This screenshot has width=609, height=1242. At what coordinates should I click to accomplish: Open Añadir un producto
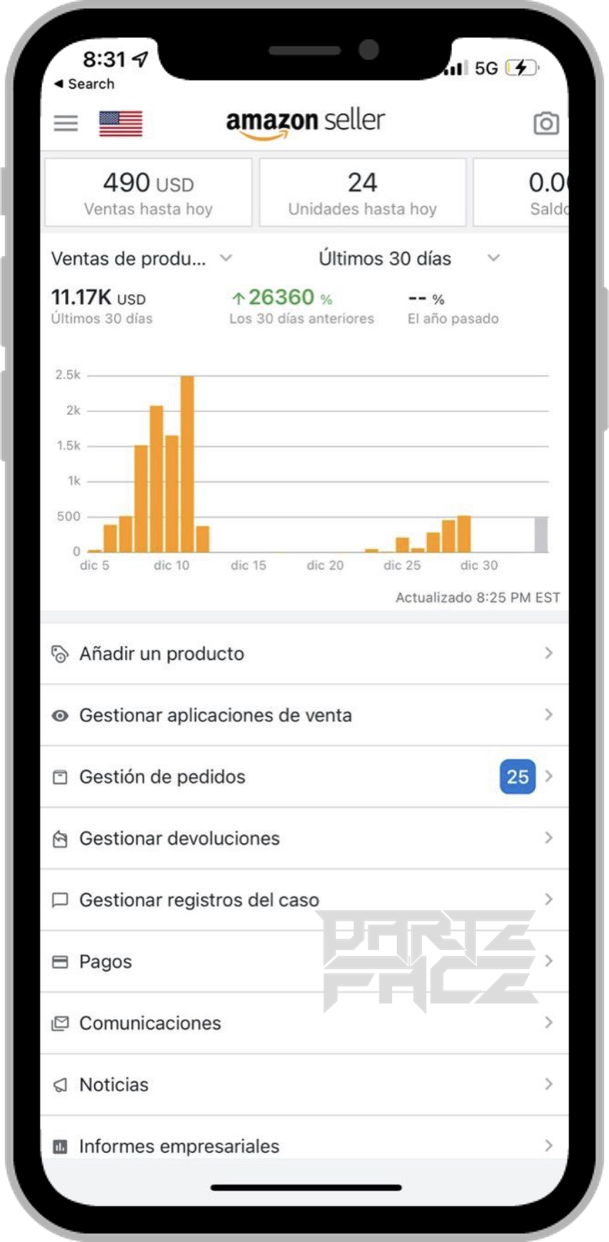coord(304,654)
